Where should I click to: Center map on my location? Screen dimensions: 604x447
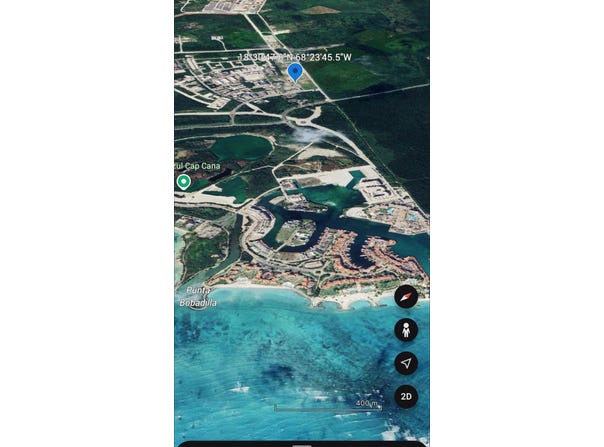[x=406, y=363]
